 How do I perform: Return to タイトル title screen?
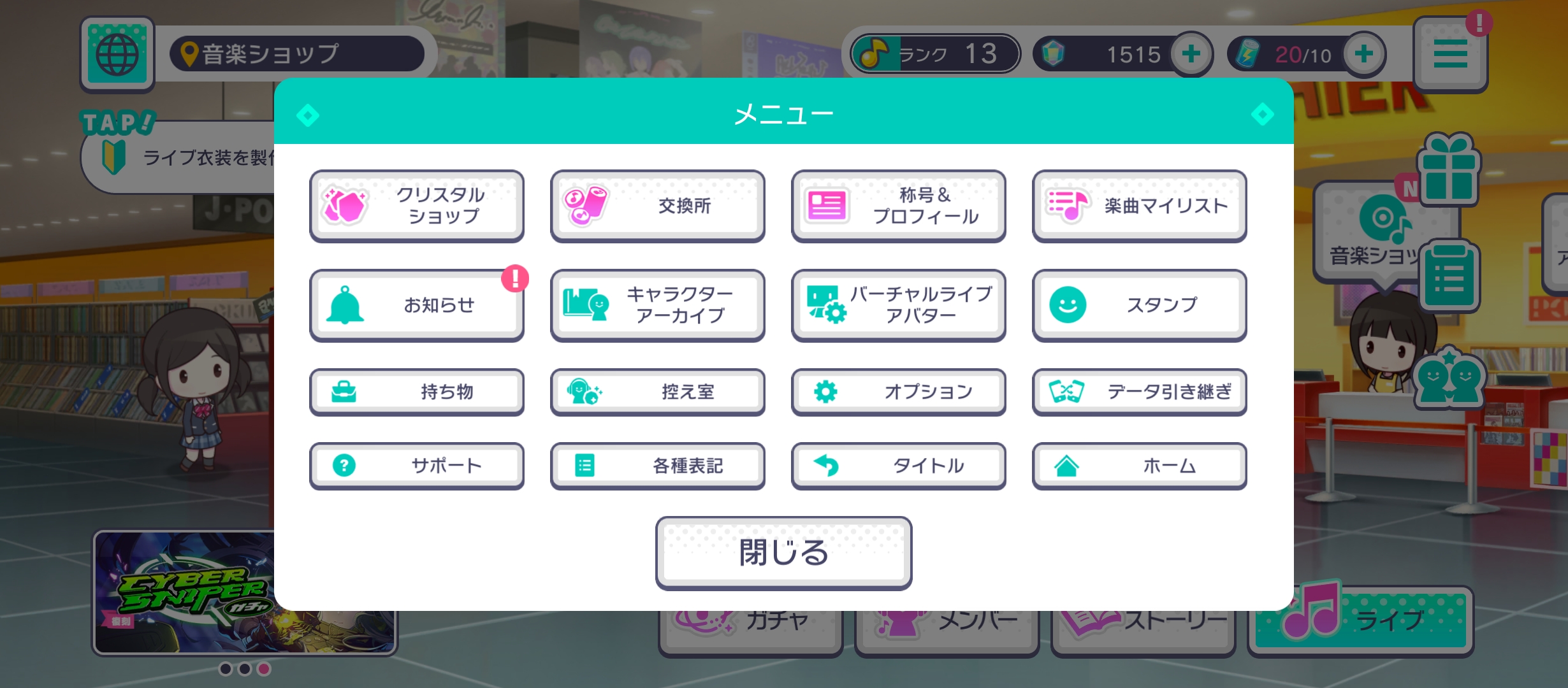(x=898, y=465)
